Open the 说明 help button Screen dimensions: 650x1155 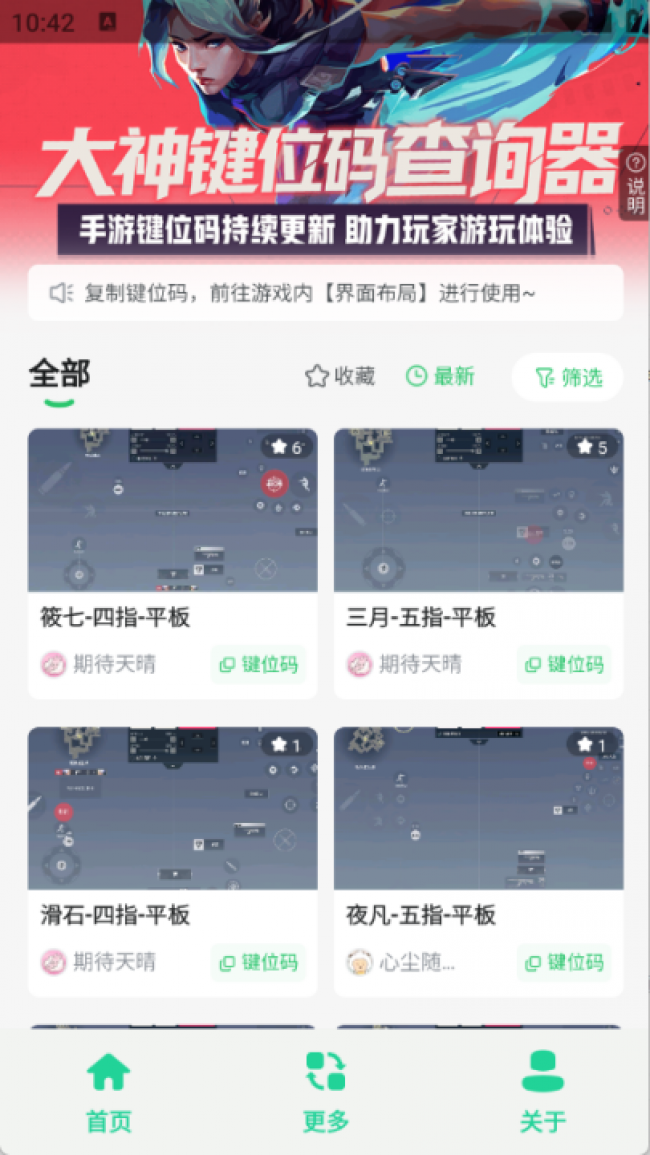click(635, 184)
